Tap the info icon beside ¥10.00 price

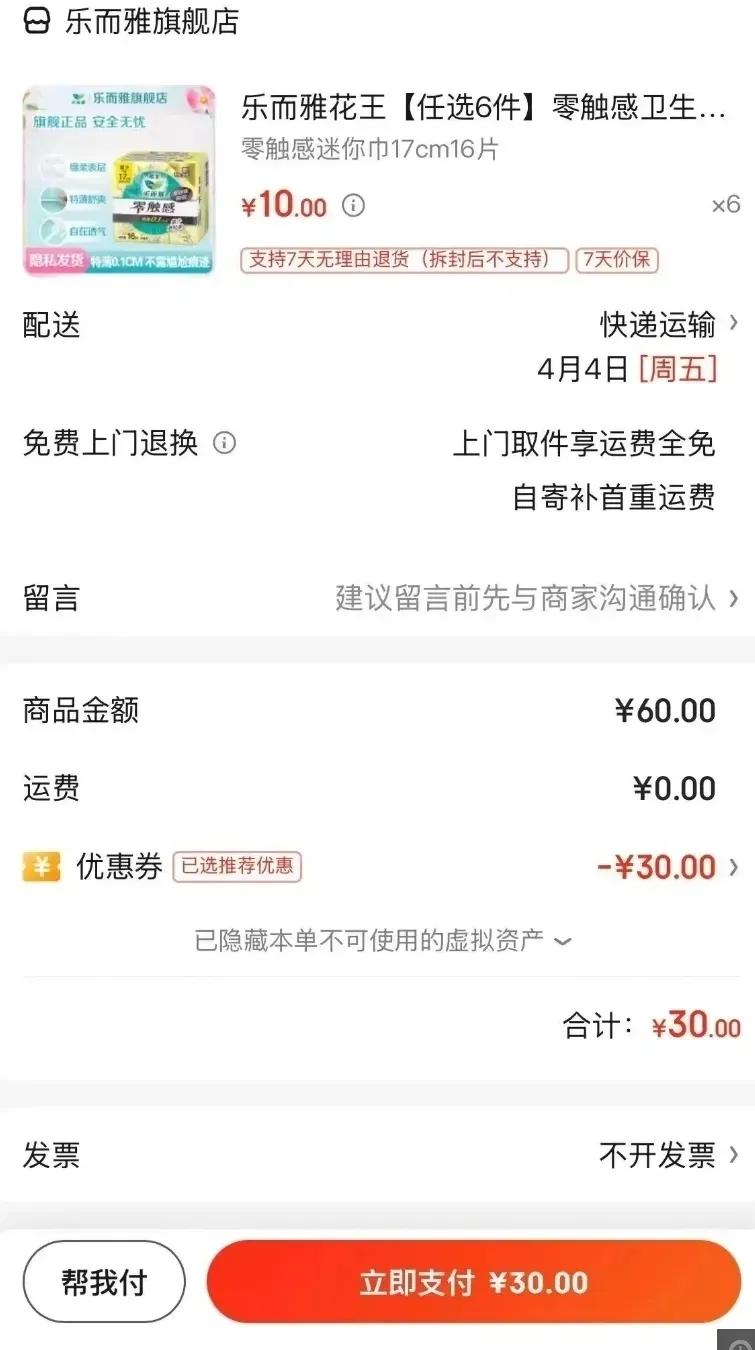click(353, 206)
